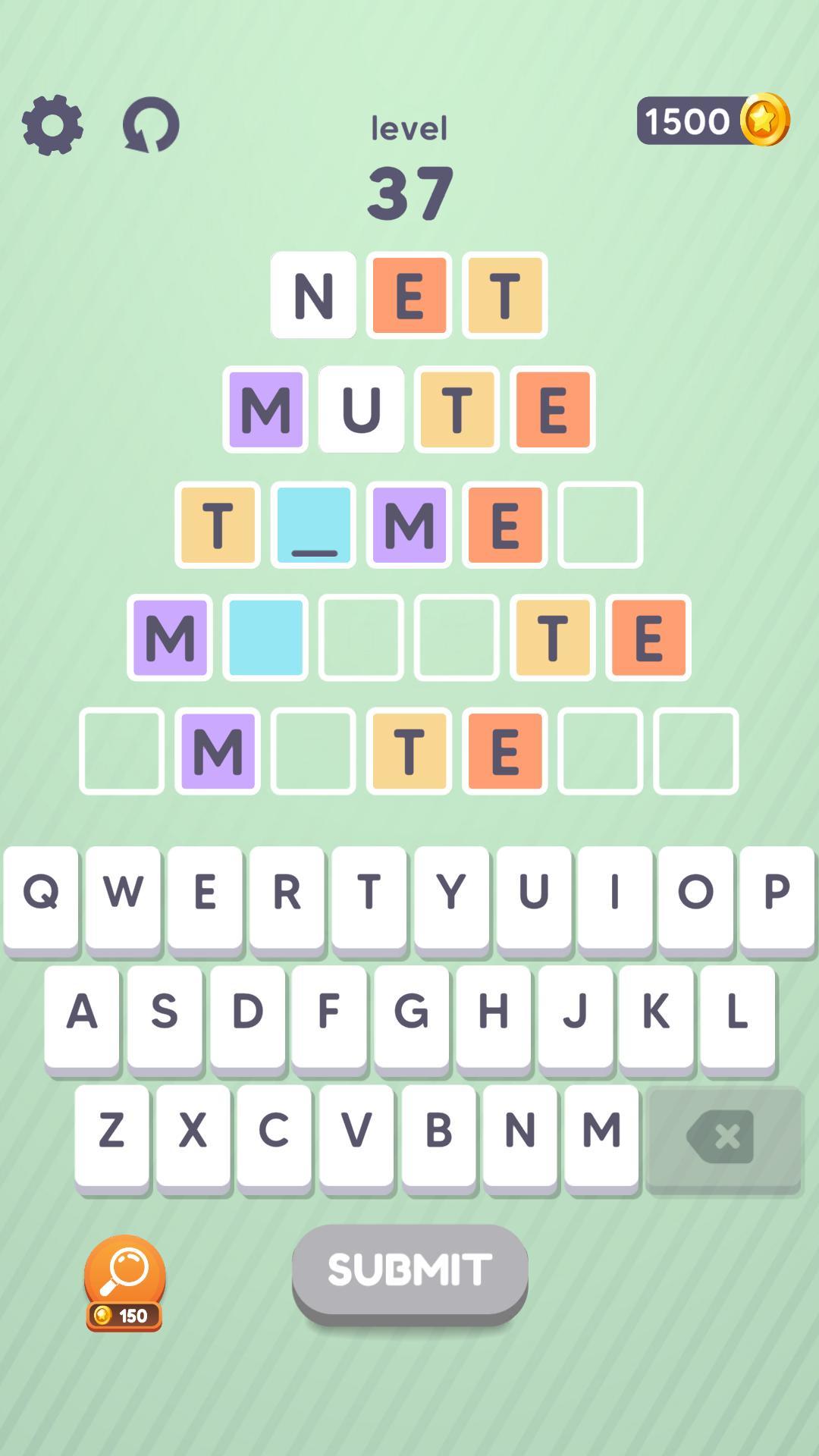
Task: Submit the current word
Action: point(409,1269)
